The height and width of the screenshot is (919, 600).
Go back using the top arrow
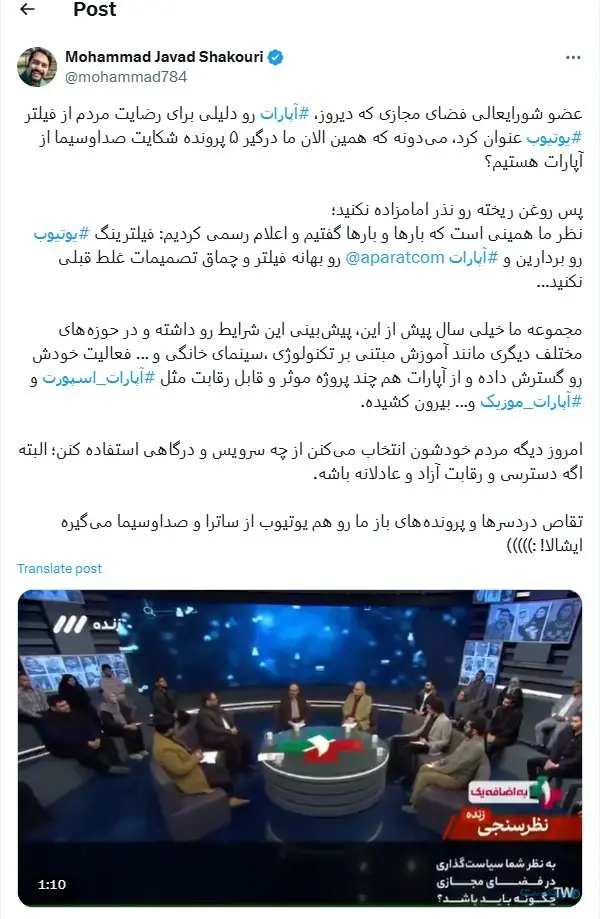[28, 10]
